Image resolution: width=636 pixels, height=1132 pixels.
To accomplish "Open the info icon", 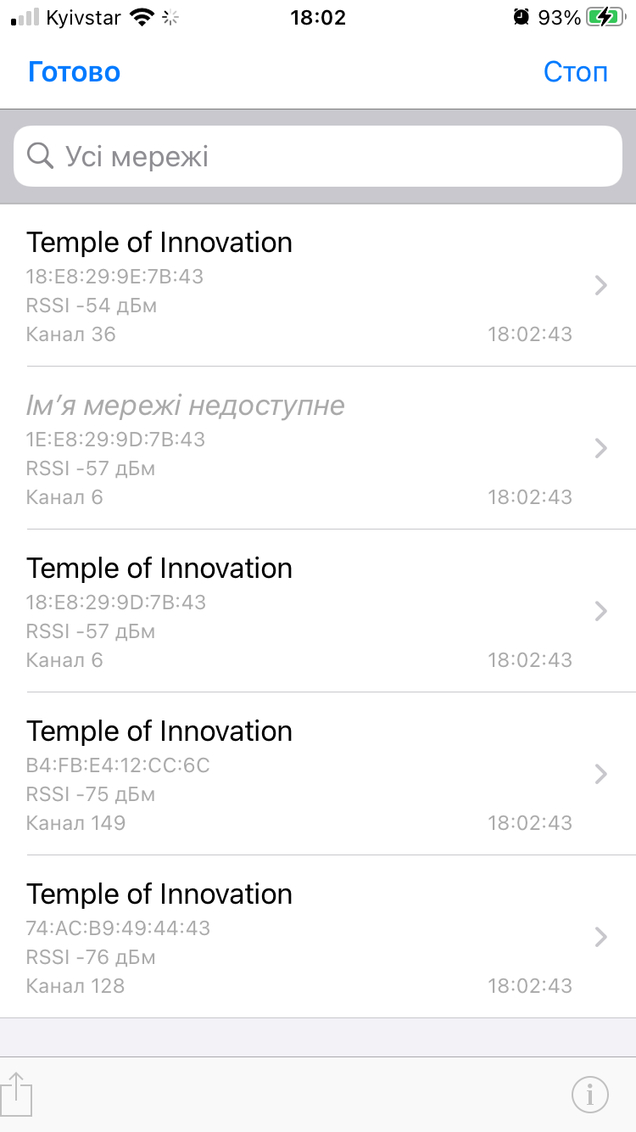I will click(x=590, y=1094).
